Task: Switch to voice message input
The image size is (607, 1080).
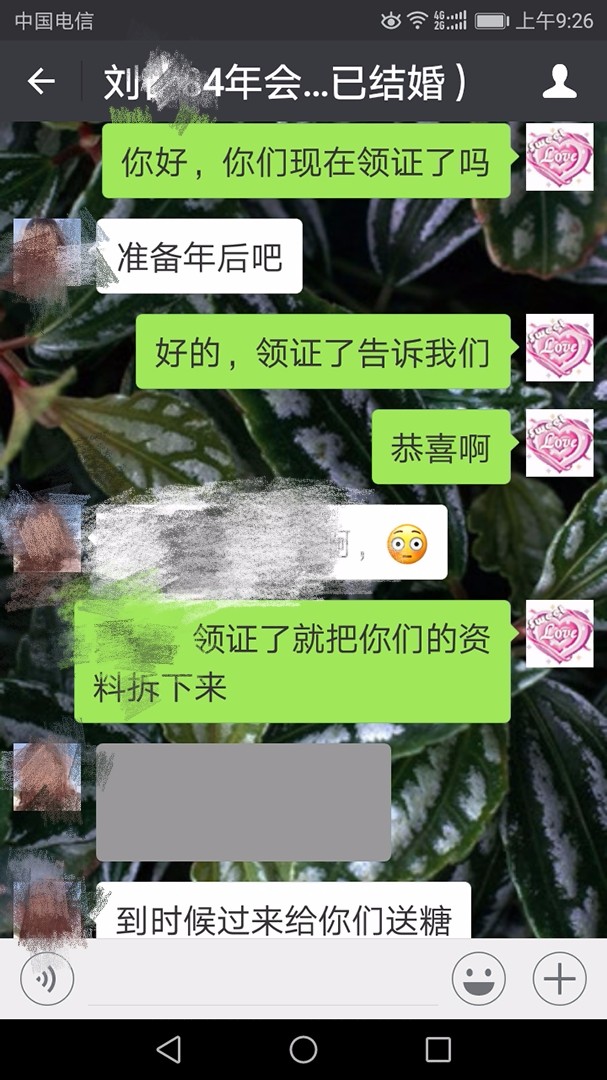Action: coord(46,978)
